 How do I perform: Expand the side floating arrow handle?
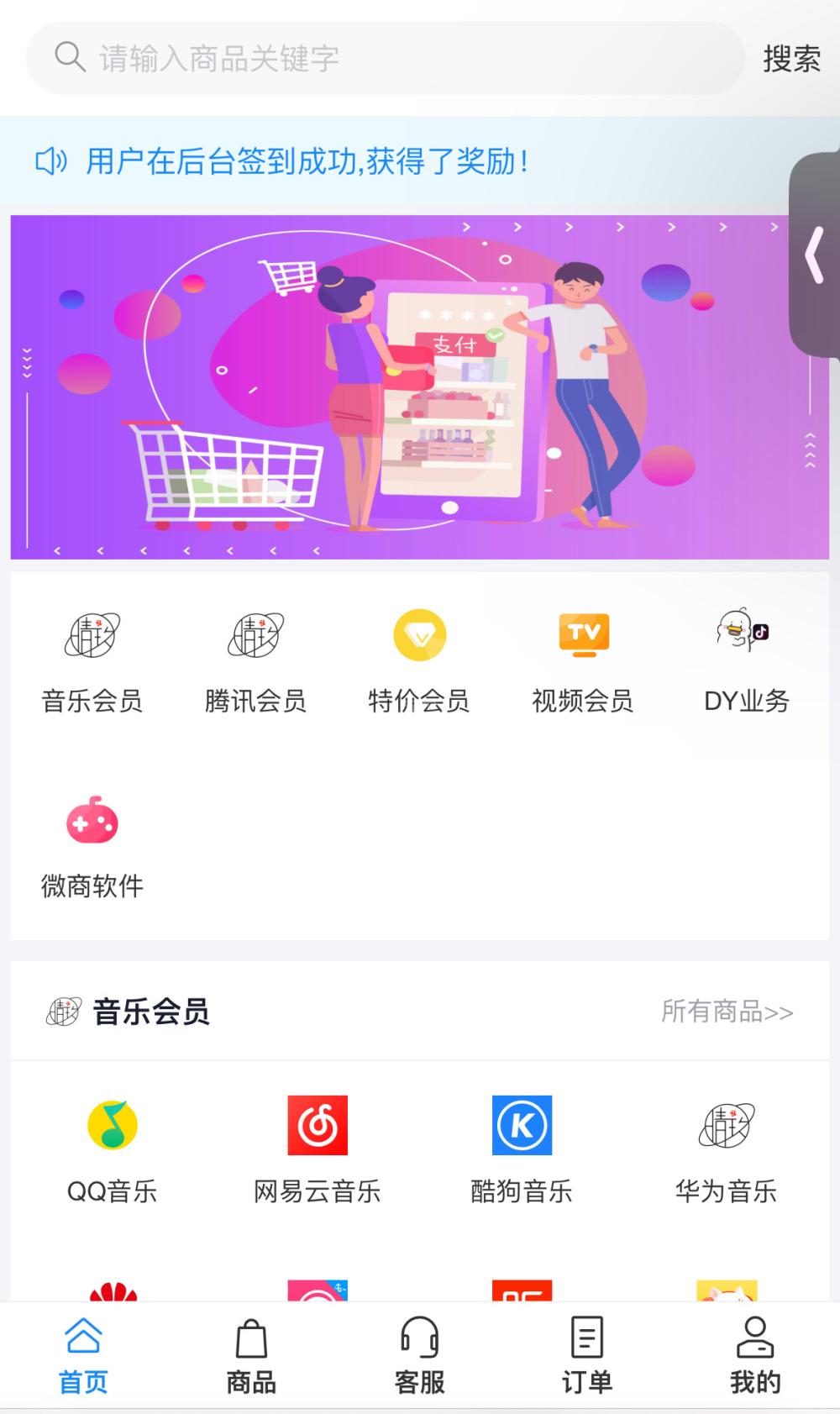point(815,255)
